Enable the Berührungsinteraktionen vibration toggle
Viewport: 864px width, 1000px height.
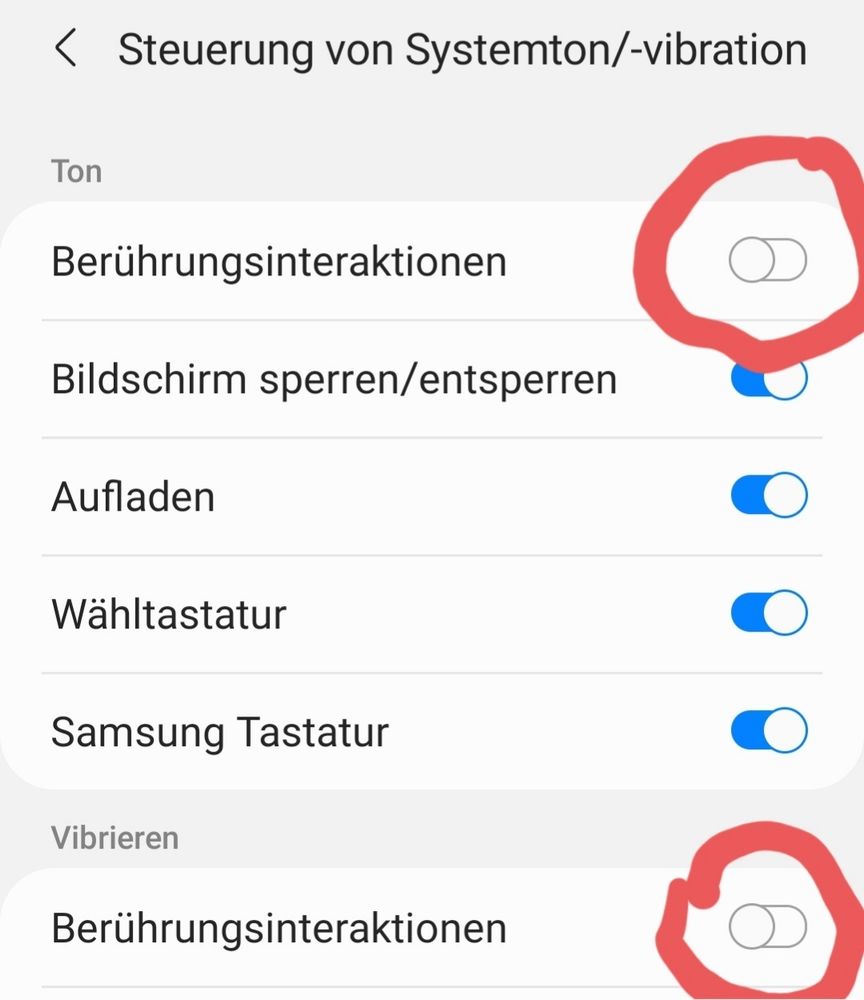(767, 927)
